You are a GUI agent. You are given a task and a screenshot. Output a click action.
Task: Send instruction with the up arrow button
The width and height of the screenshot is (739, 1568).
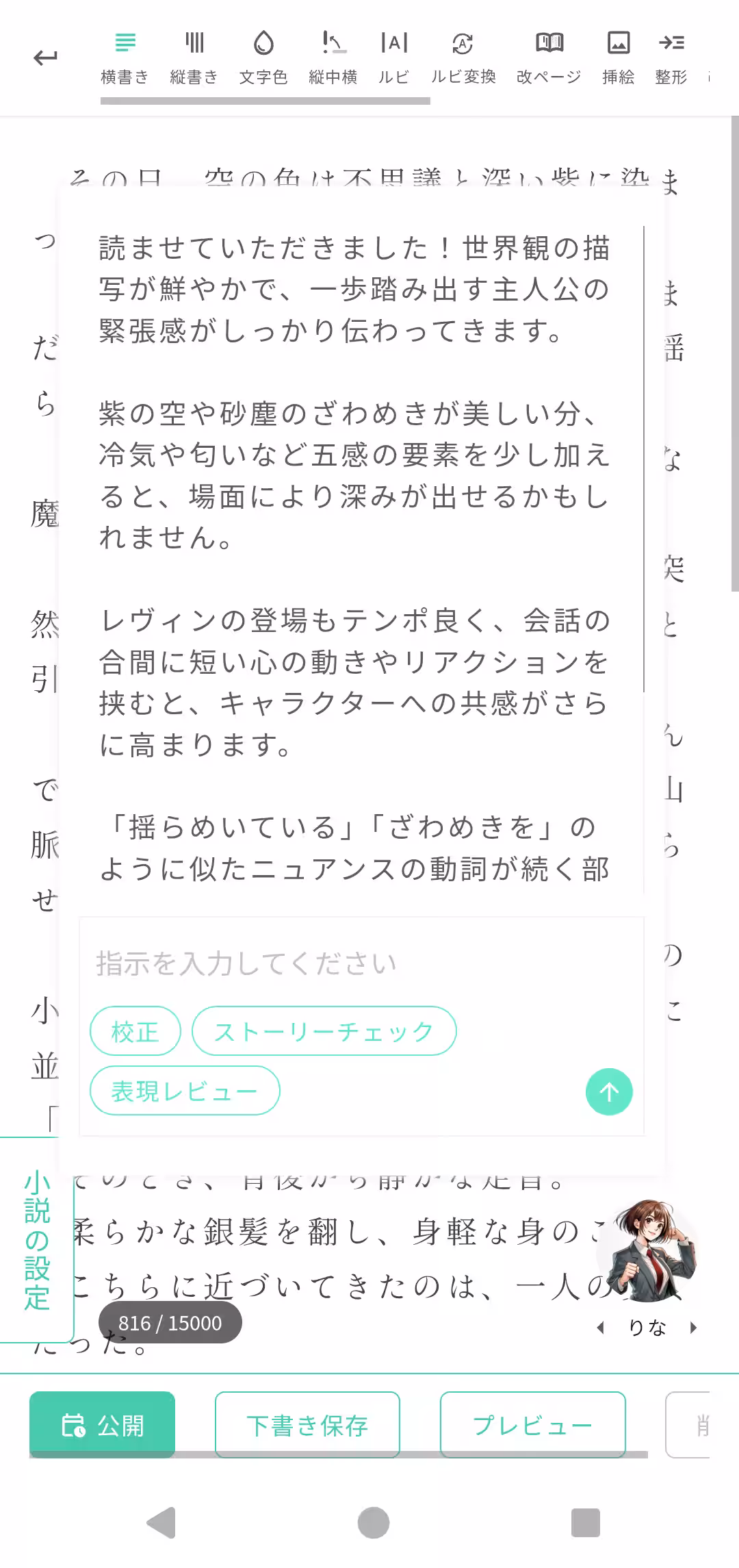pyautogui.click(x=608, y=1092)
